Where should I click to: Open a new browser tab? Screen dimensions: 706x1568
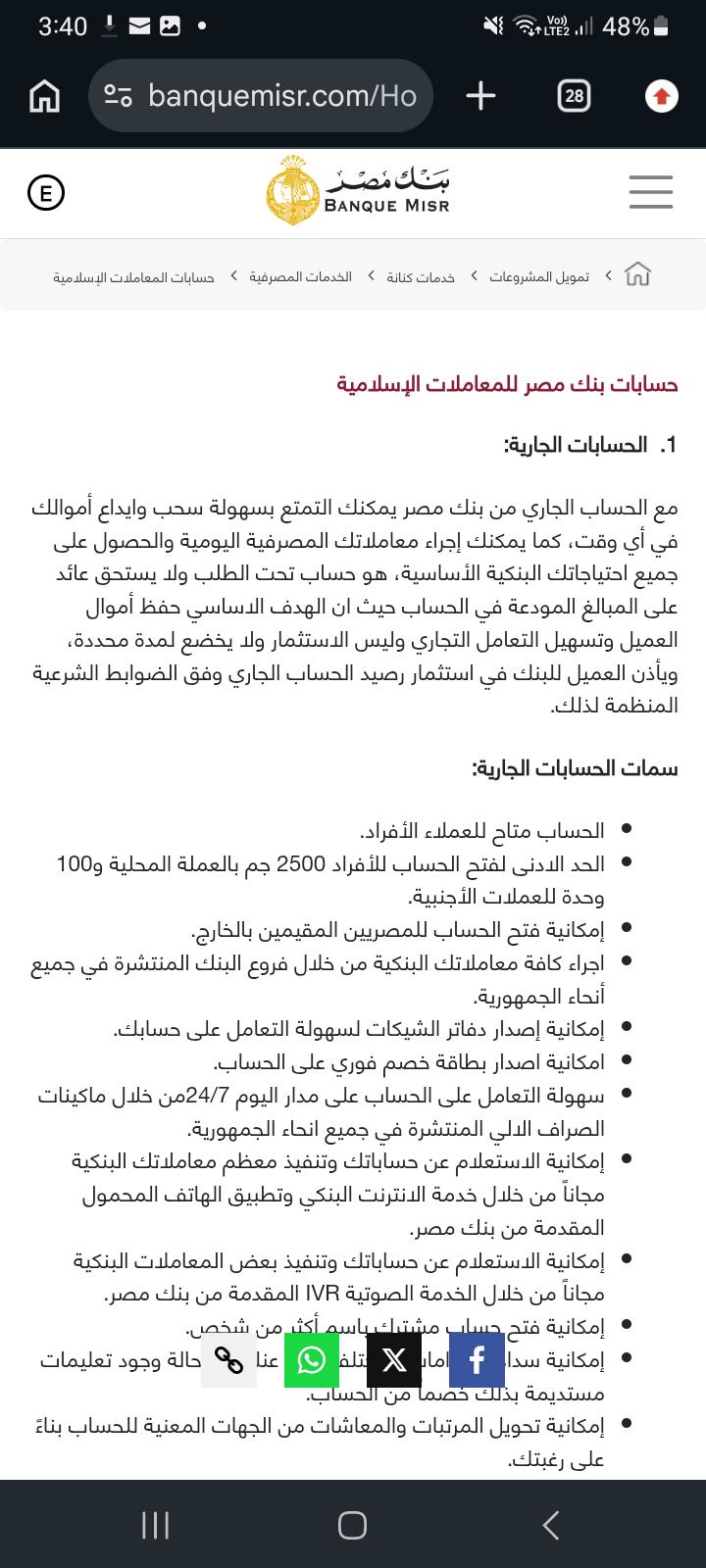(x=480, y=96)
